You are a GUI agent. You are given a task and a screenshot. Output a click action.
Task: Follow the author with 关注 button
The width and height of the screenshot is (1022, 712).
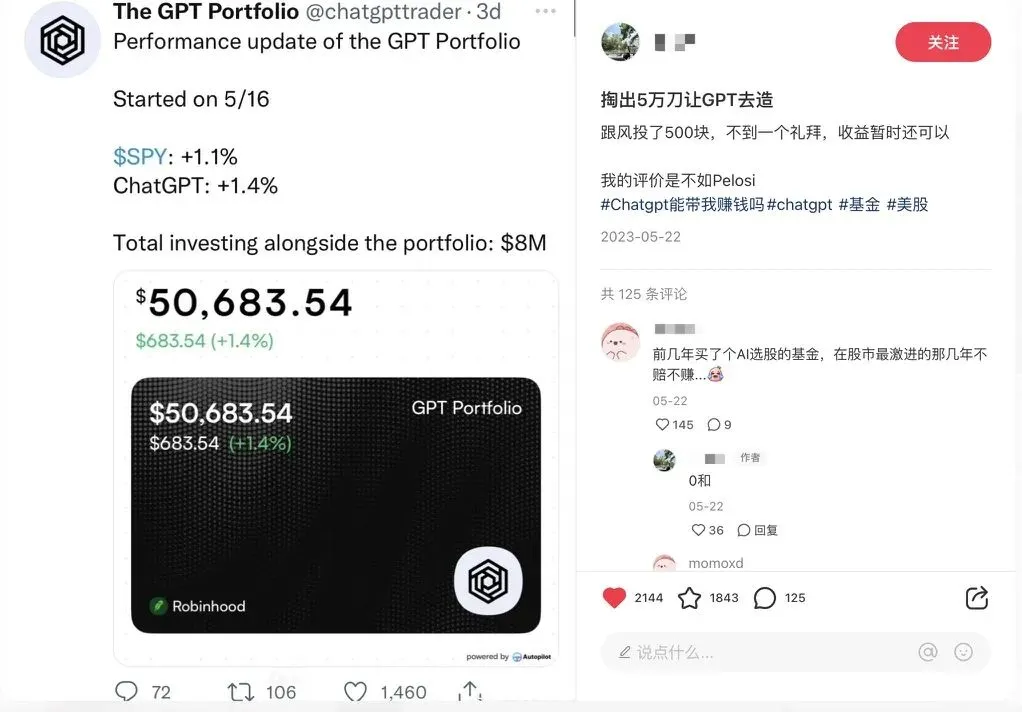point(942,43)
